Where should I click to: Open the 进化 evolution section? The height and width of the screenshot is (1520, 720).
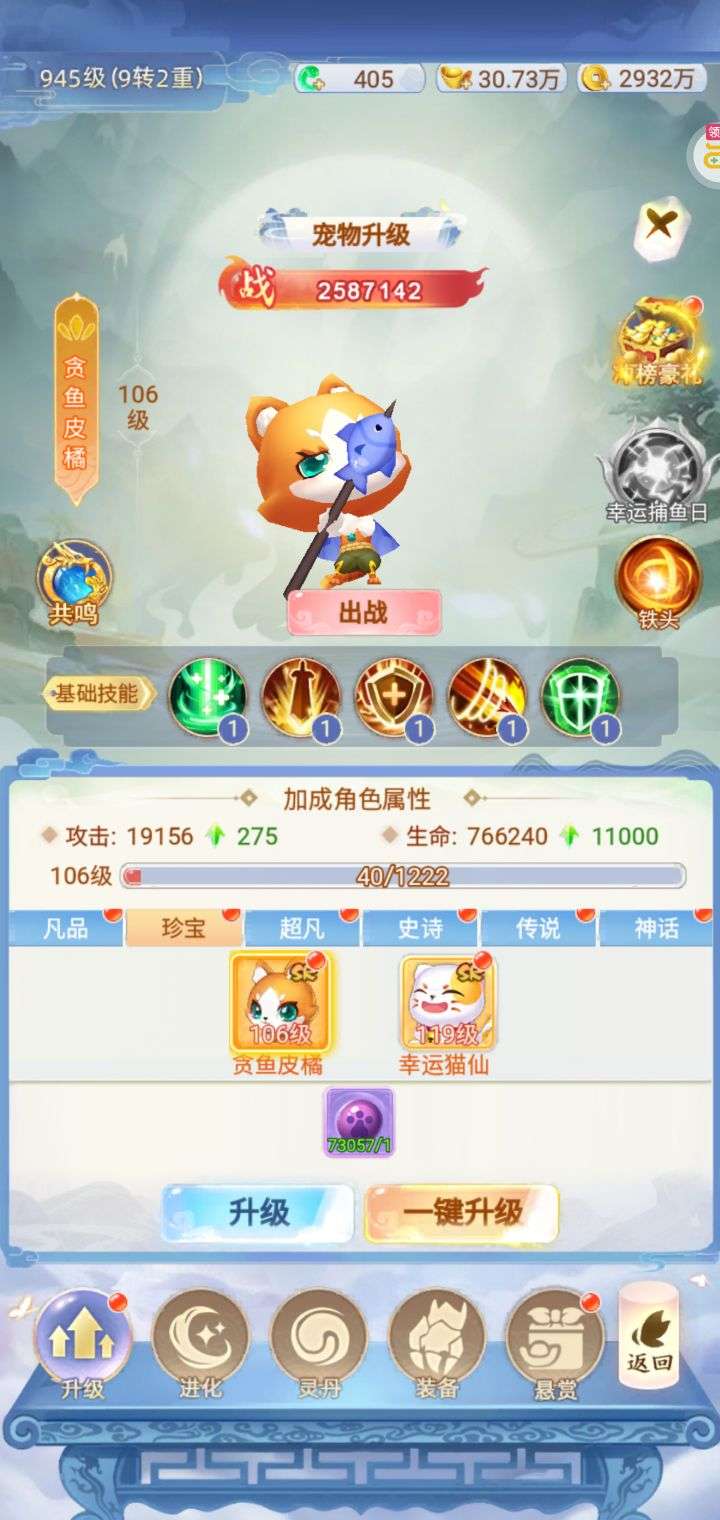[200, 1340]
